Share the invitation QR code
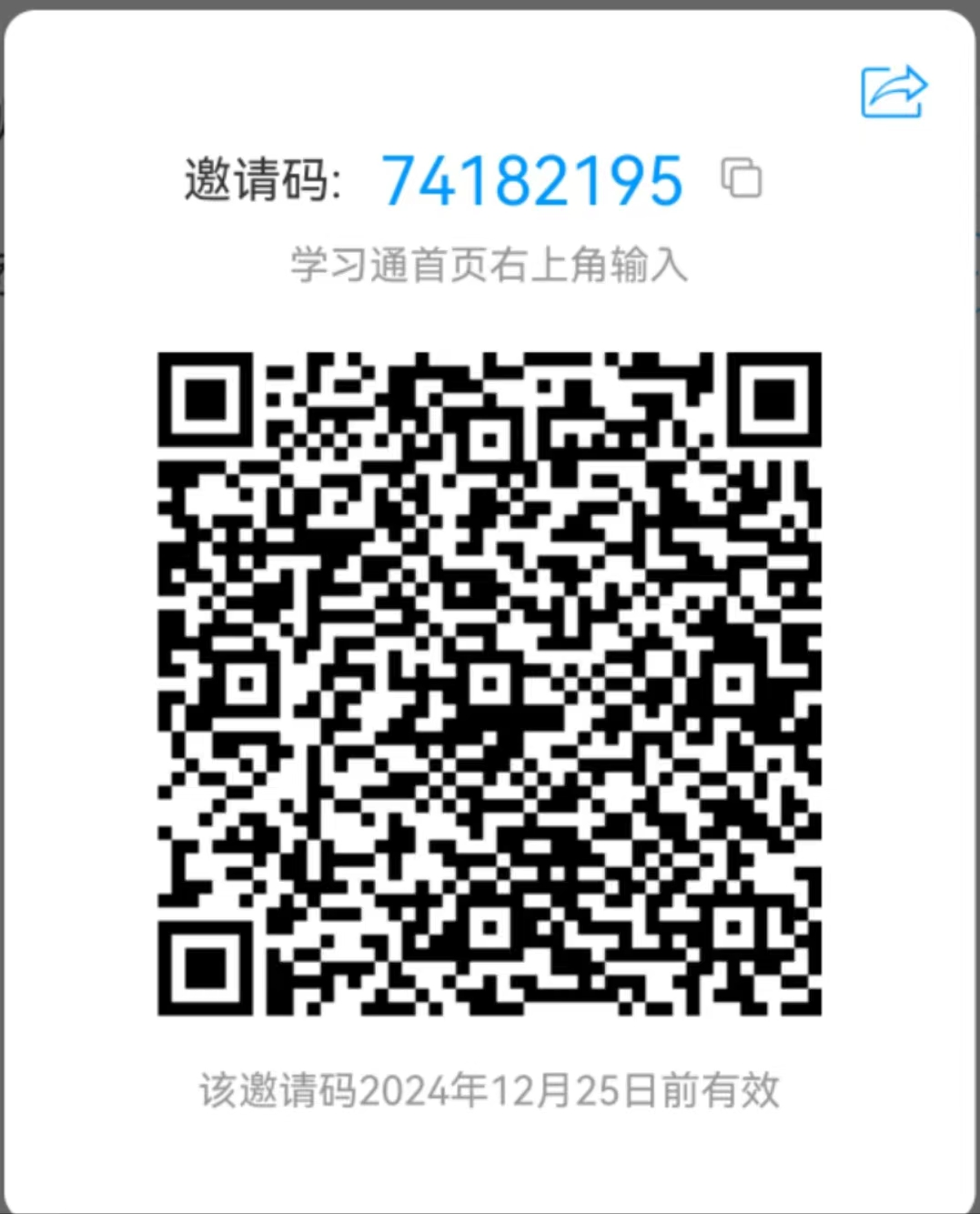 [x=893, y=92]
